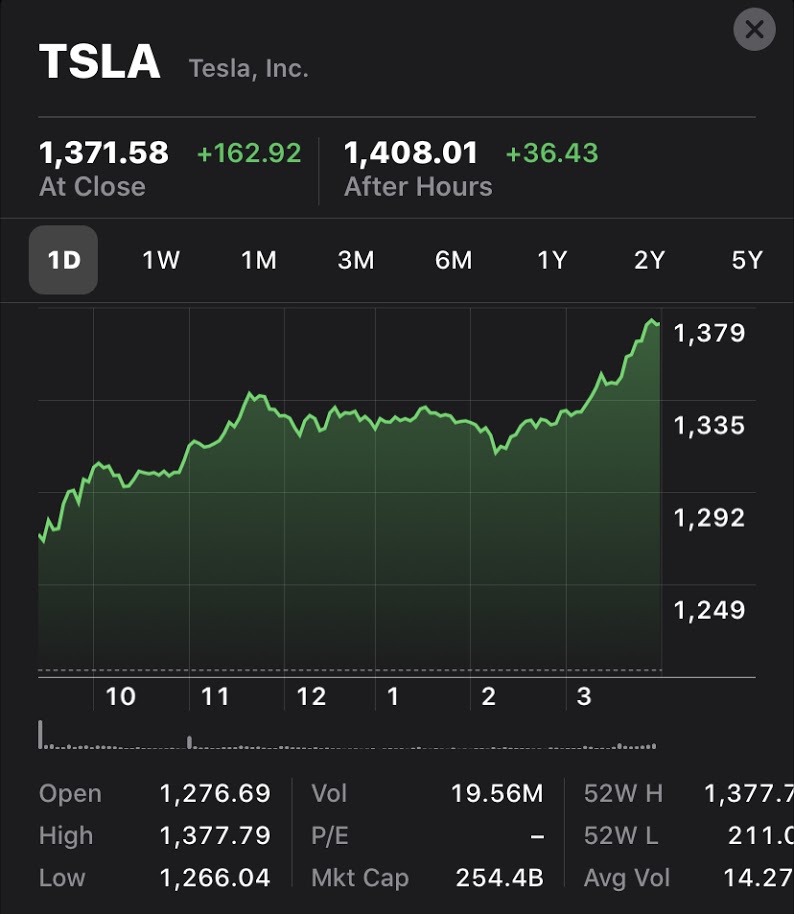Switch chart to 1W range

pyautogui.click(x=160, y=260)
